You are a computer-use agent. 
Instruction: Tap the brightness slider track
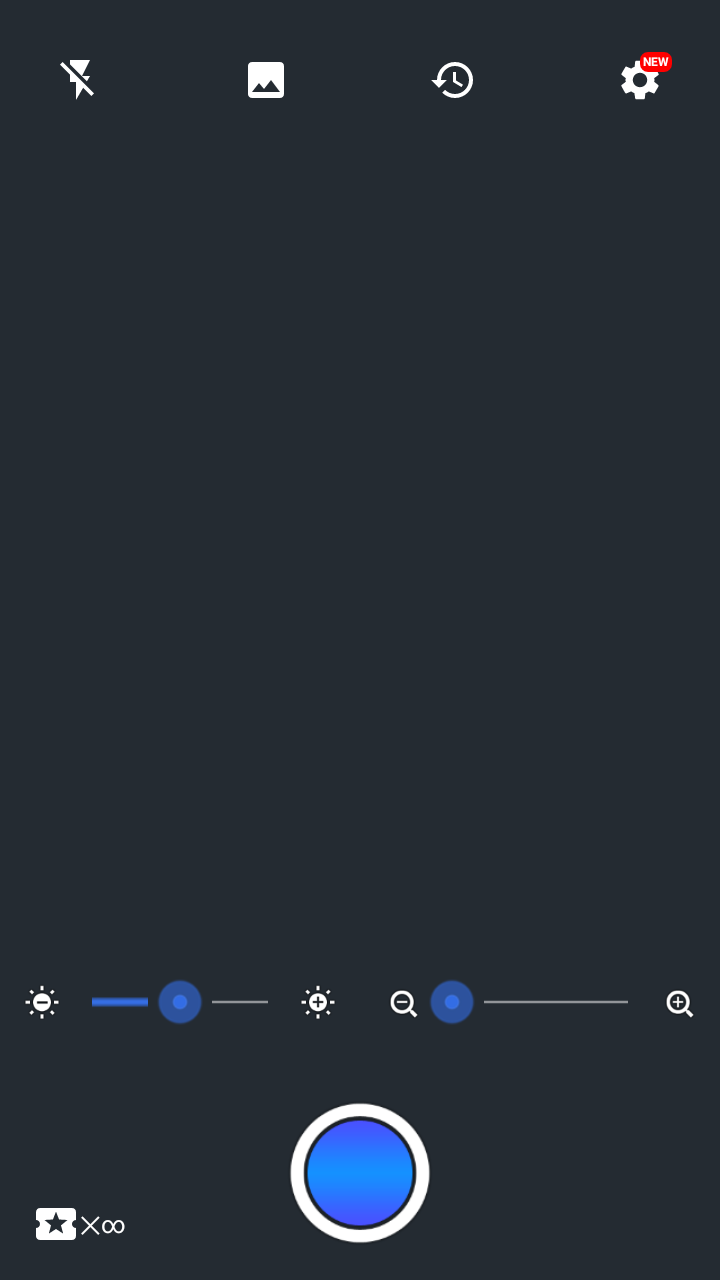point(180,1002)
